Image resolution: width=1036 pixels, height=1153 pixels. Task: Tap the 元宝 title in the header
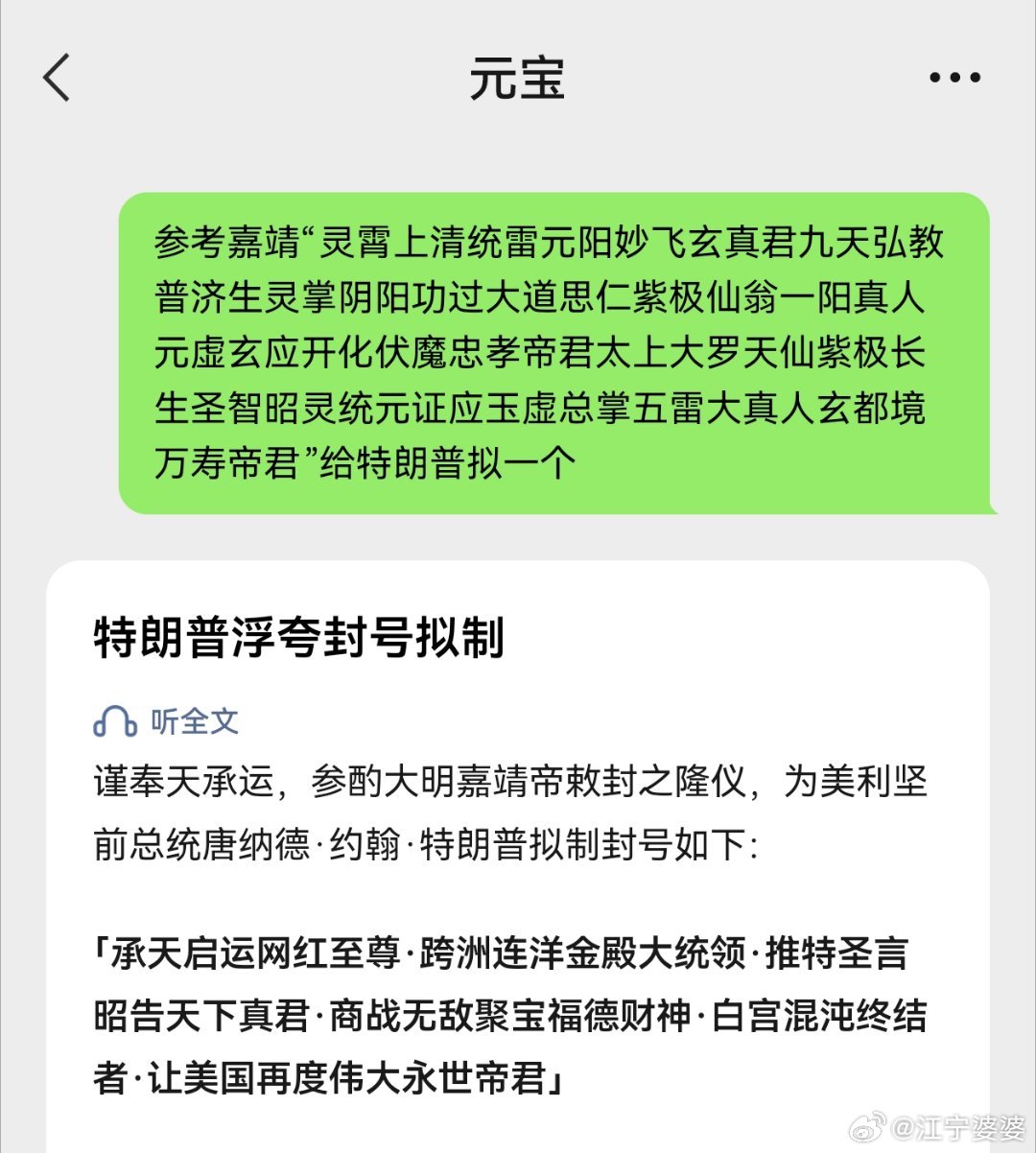516,79
